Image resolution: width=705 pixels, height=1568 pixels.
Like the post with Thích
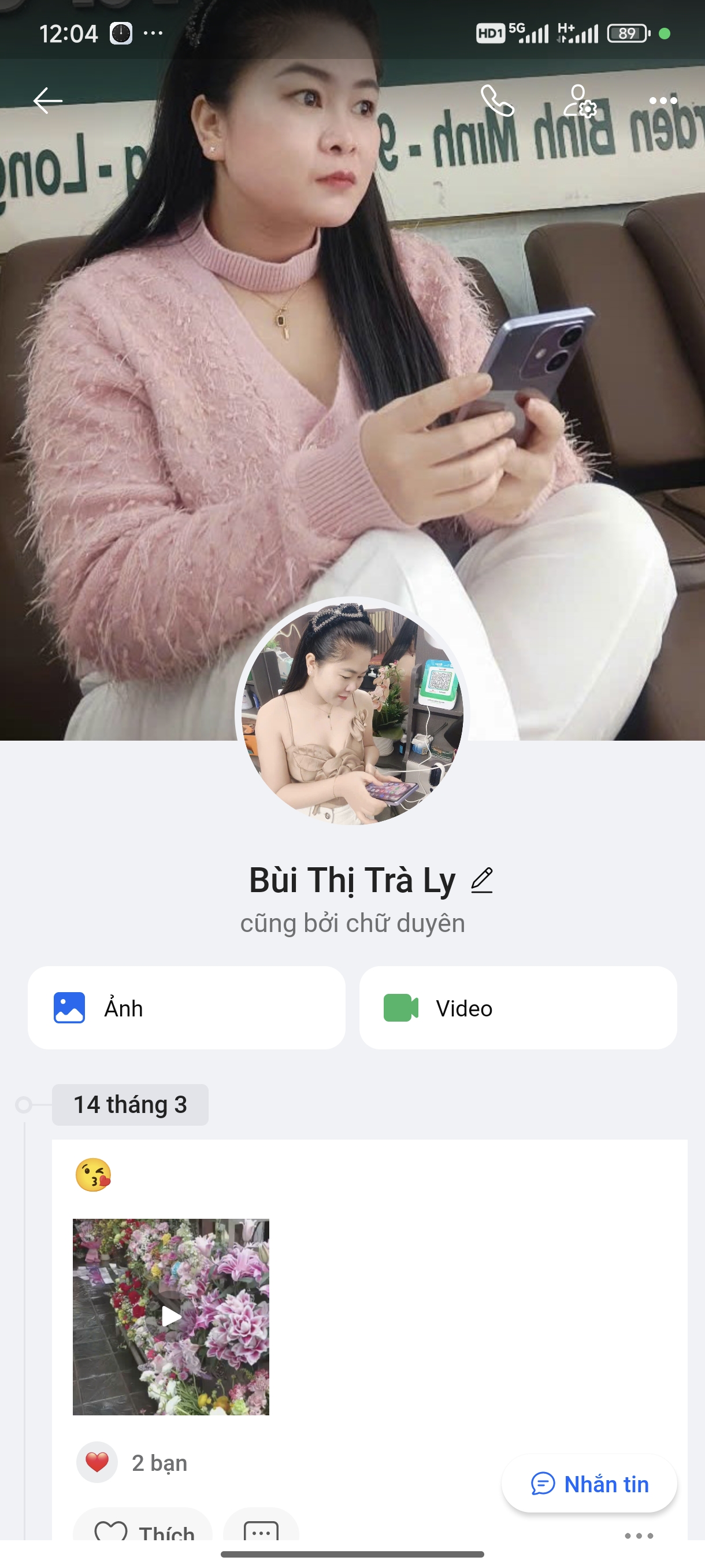143,1529
